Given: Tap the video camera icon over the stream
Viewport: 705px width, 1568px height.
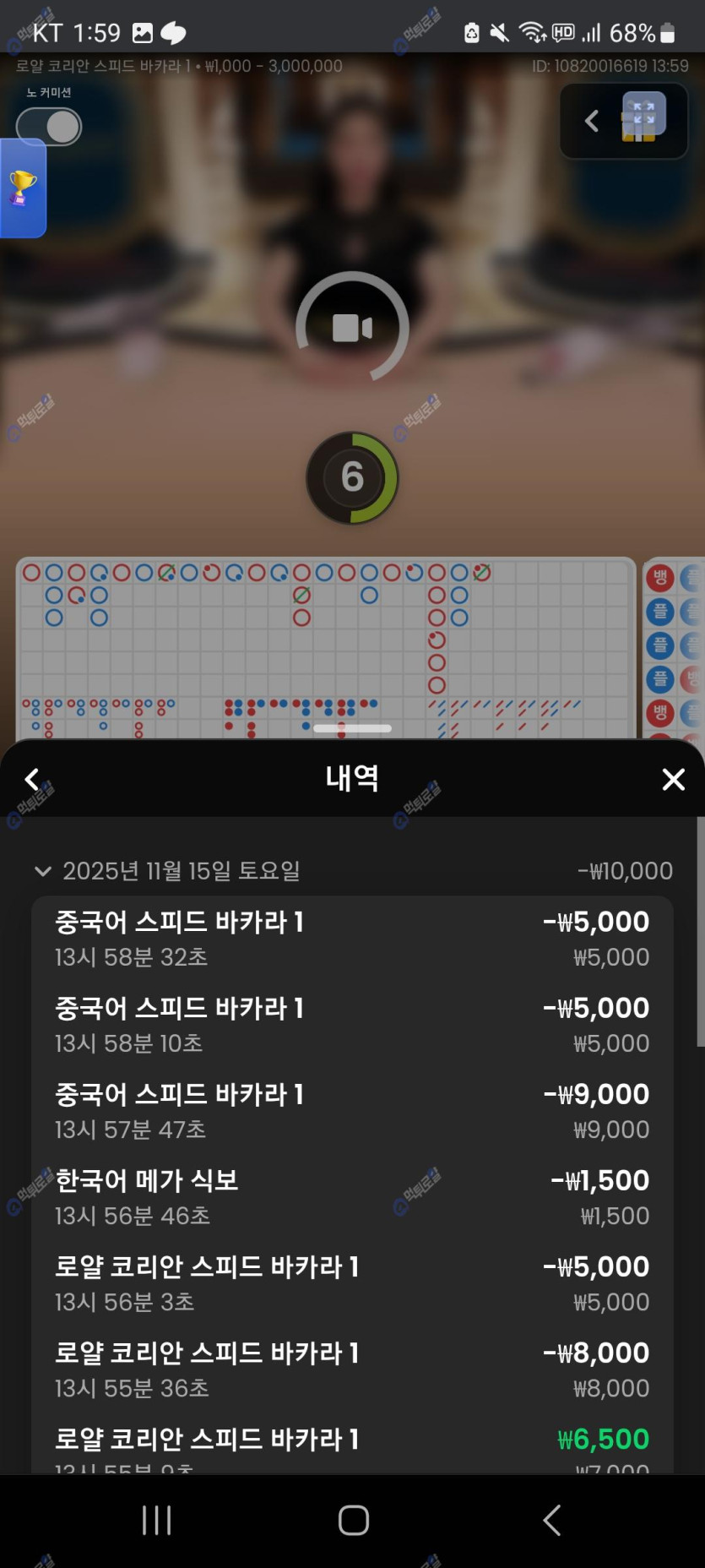Looking at the screenshot, I should 352,328.
